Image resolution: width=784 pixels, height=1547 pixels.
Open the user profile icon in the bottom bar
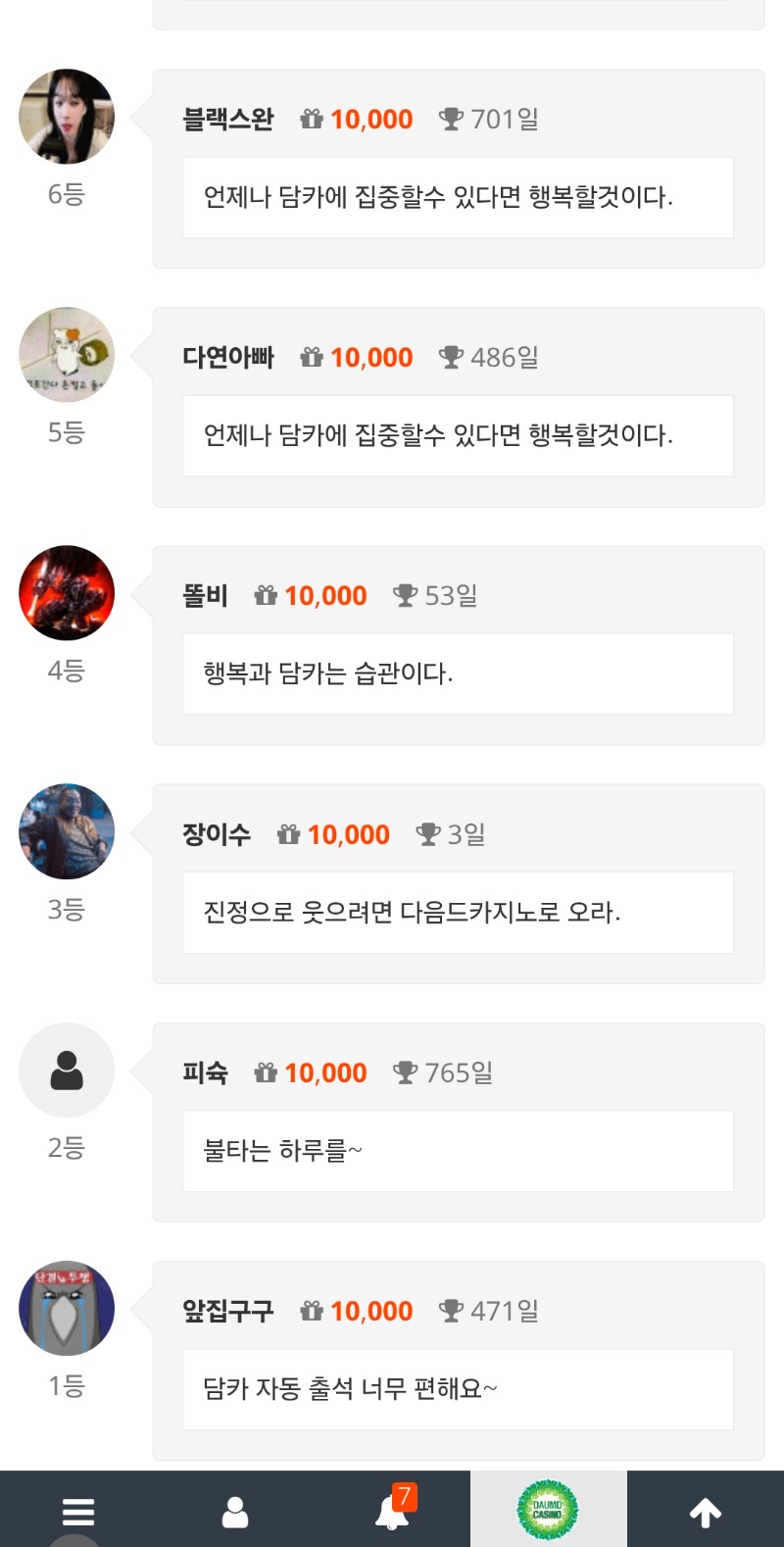click(235, 1512)
